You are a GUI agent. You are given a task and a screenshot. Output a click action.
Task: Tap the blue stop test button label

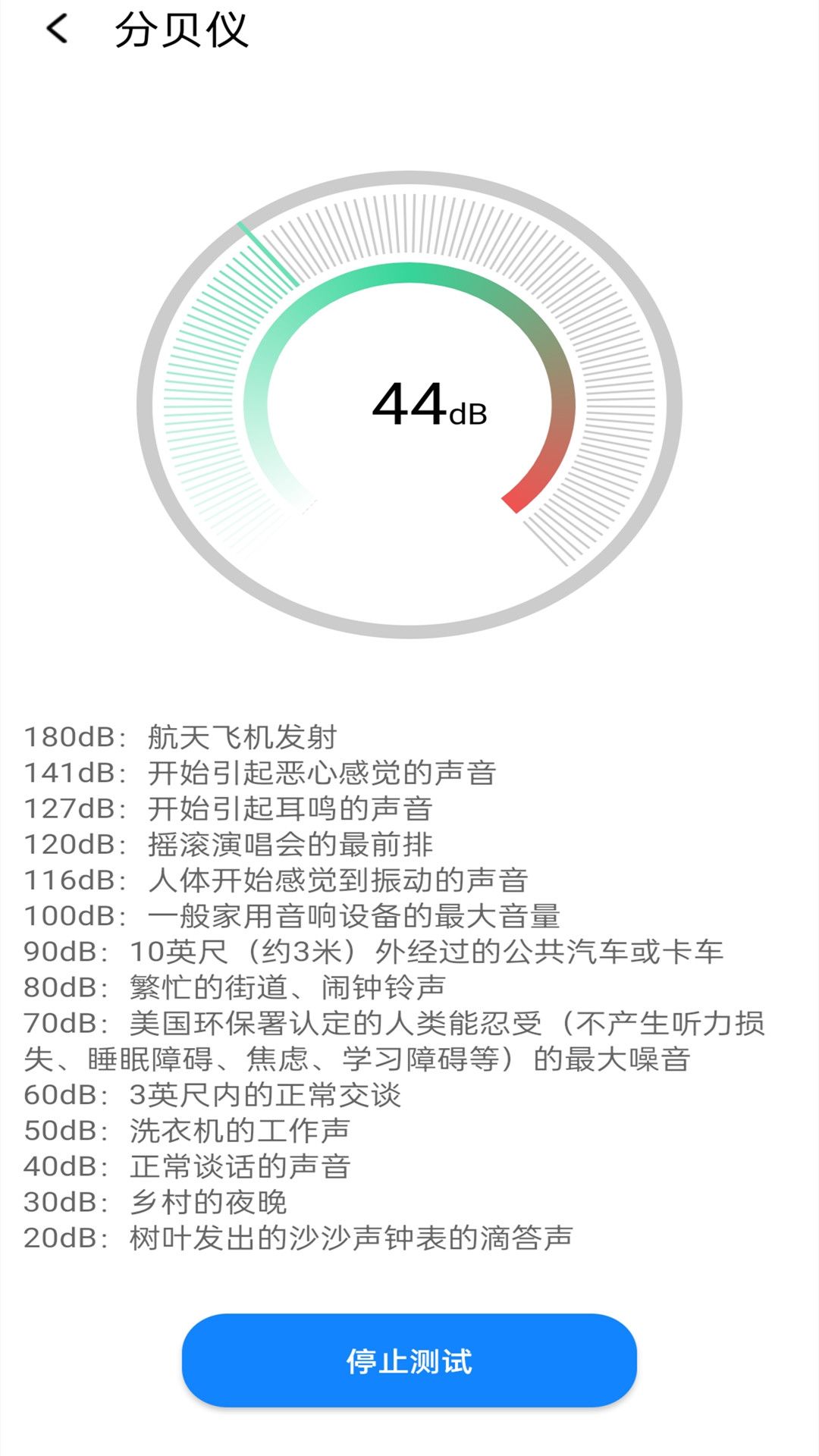[x=409, y=1361]
